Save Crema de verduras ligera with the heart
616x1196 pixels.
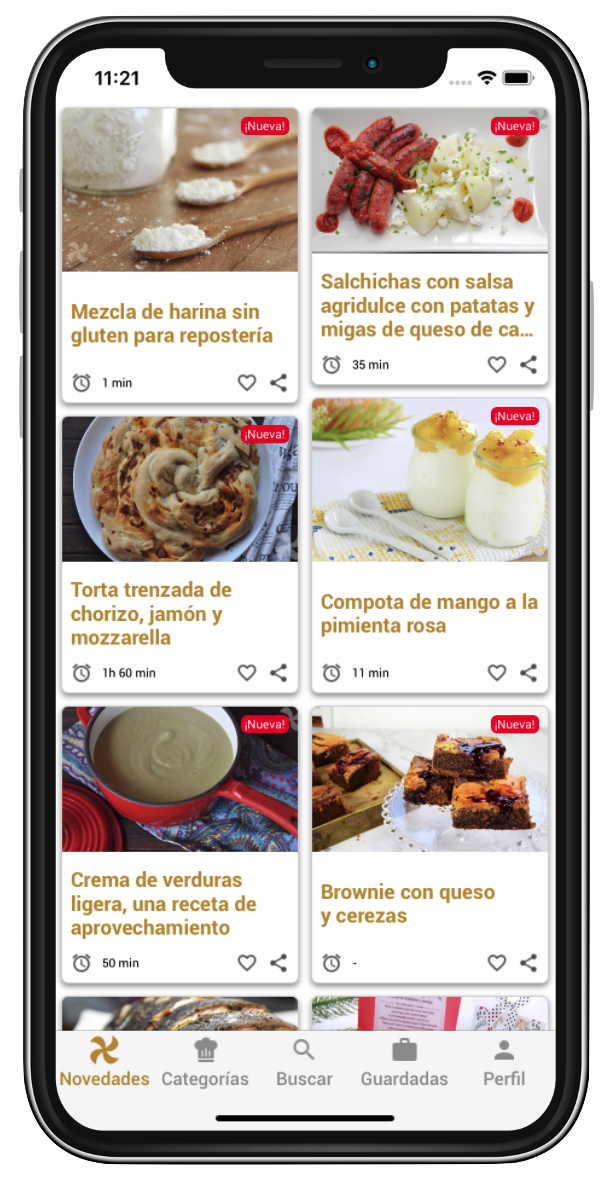pos(247,963)
